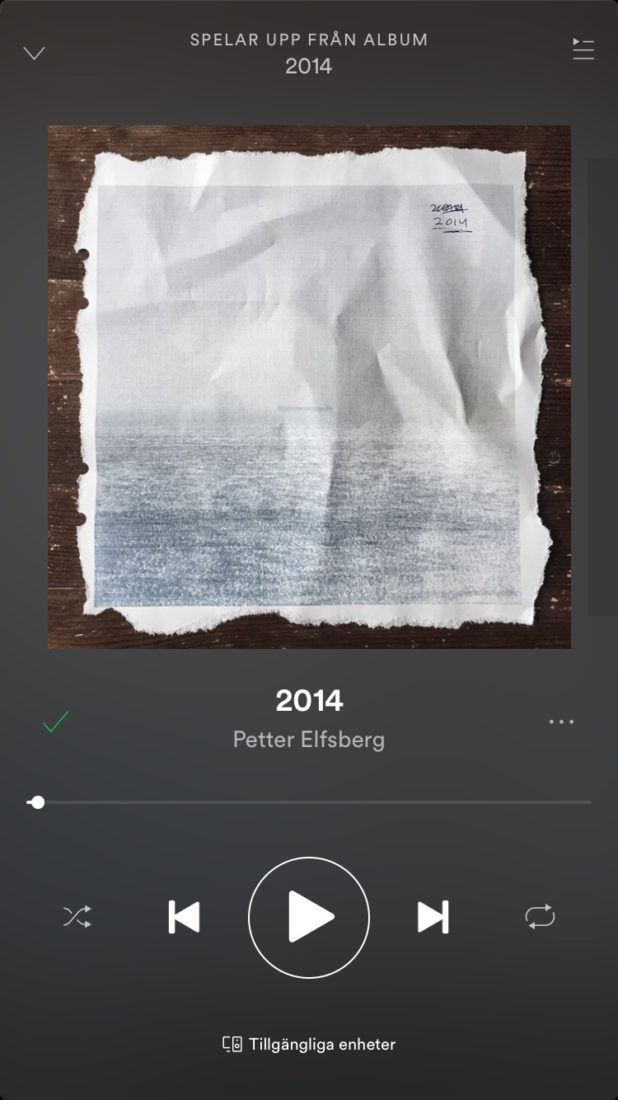This screenshot has width=618, height=1100.
Task: Collapse the now playing screen with the chevron
Action: click(34, 53)
